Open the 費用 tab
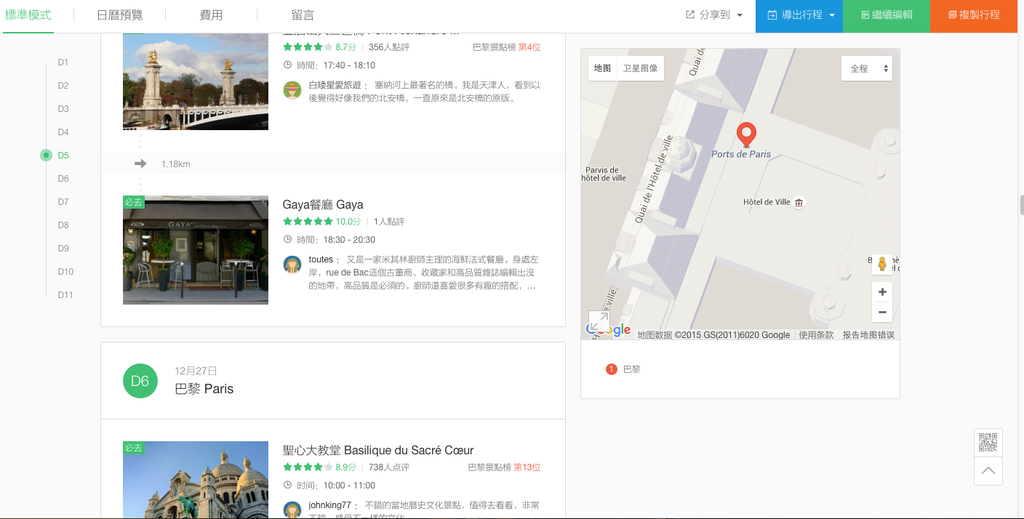This screenshot has width=1024, height=519. 211,15
